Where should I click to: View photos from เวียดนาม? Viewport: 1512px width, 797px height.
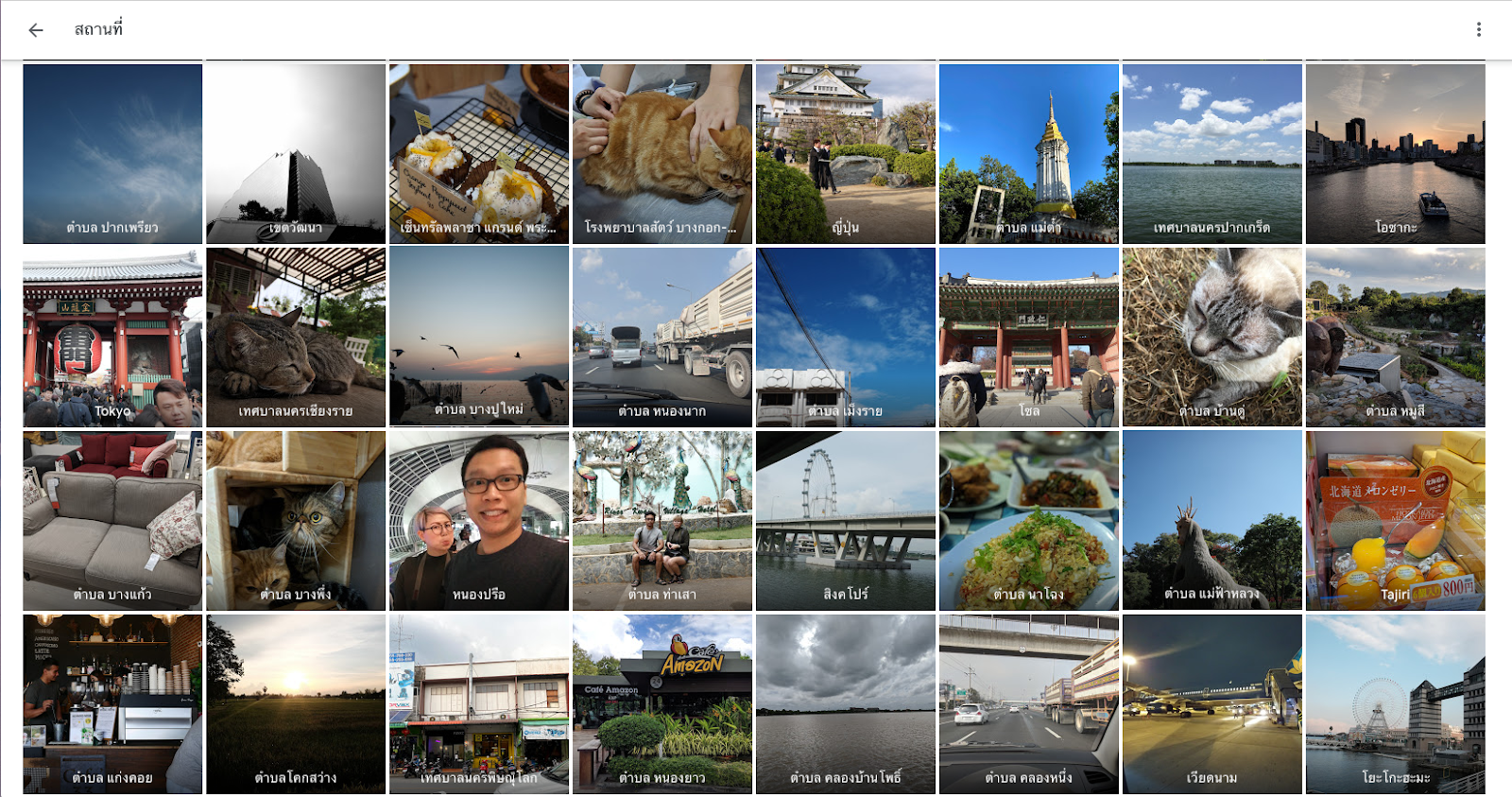1212,704
